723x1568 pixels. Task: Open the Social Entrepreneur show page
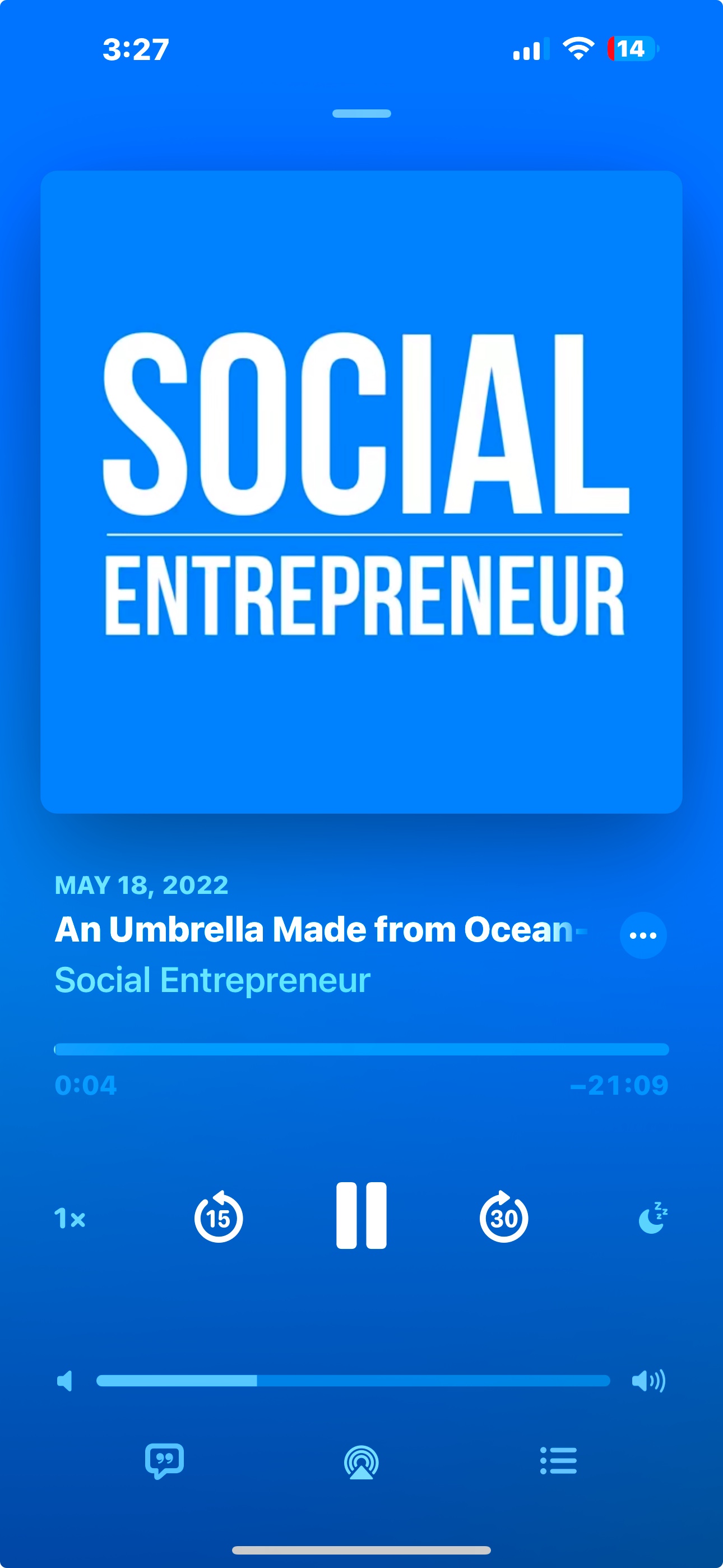(x=212, y=980)
